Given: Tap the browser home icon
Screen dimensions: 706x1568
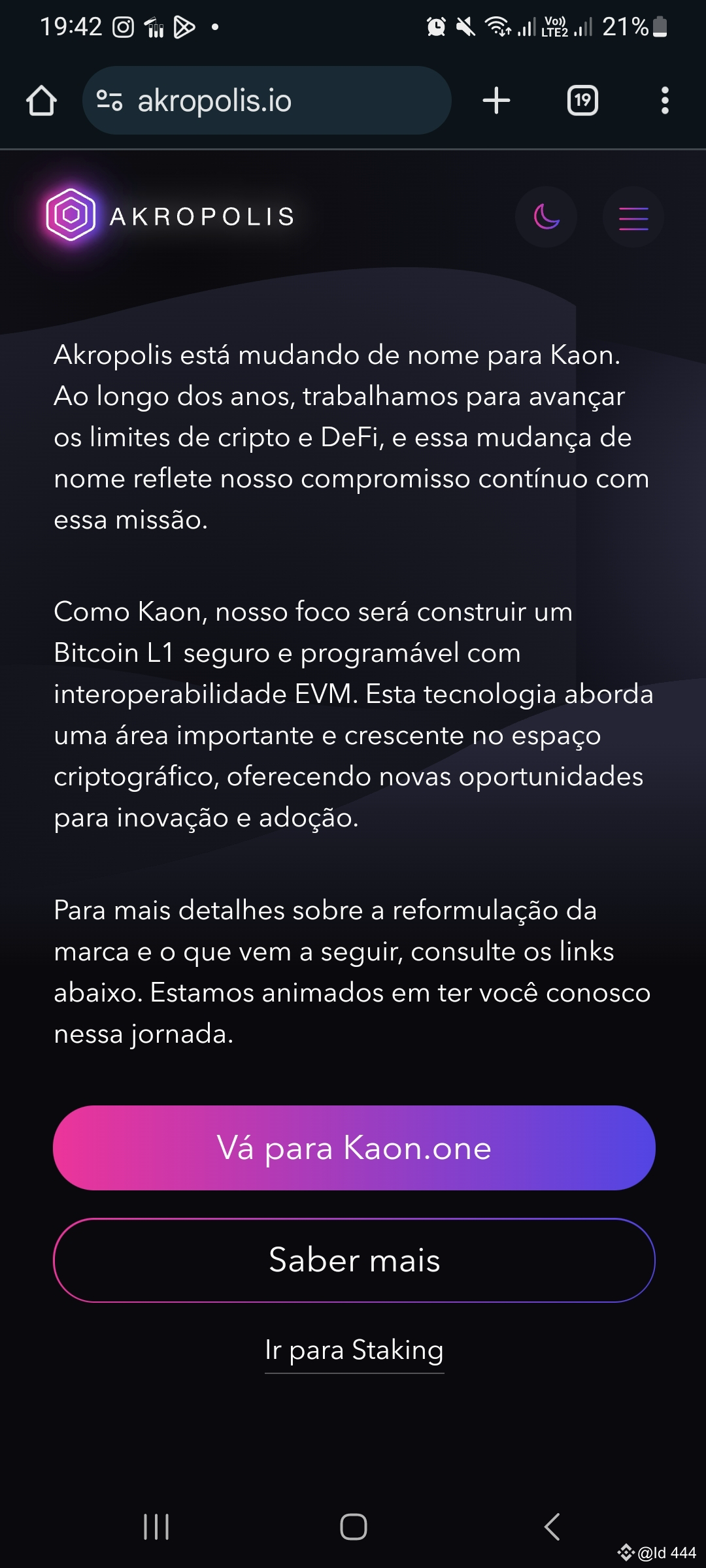Looking at the screenshot, I should pos(42,100).
